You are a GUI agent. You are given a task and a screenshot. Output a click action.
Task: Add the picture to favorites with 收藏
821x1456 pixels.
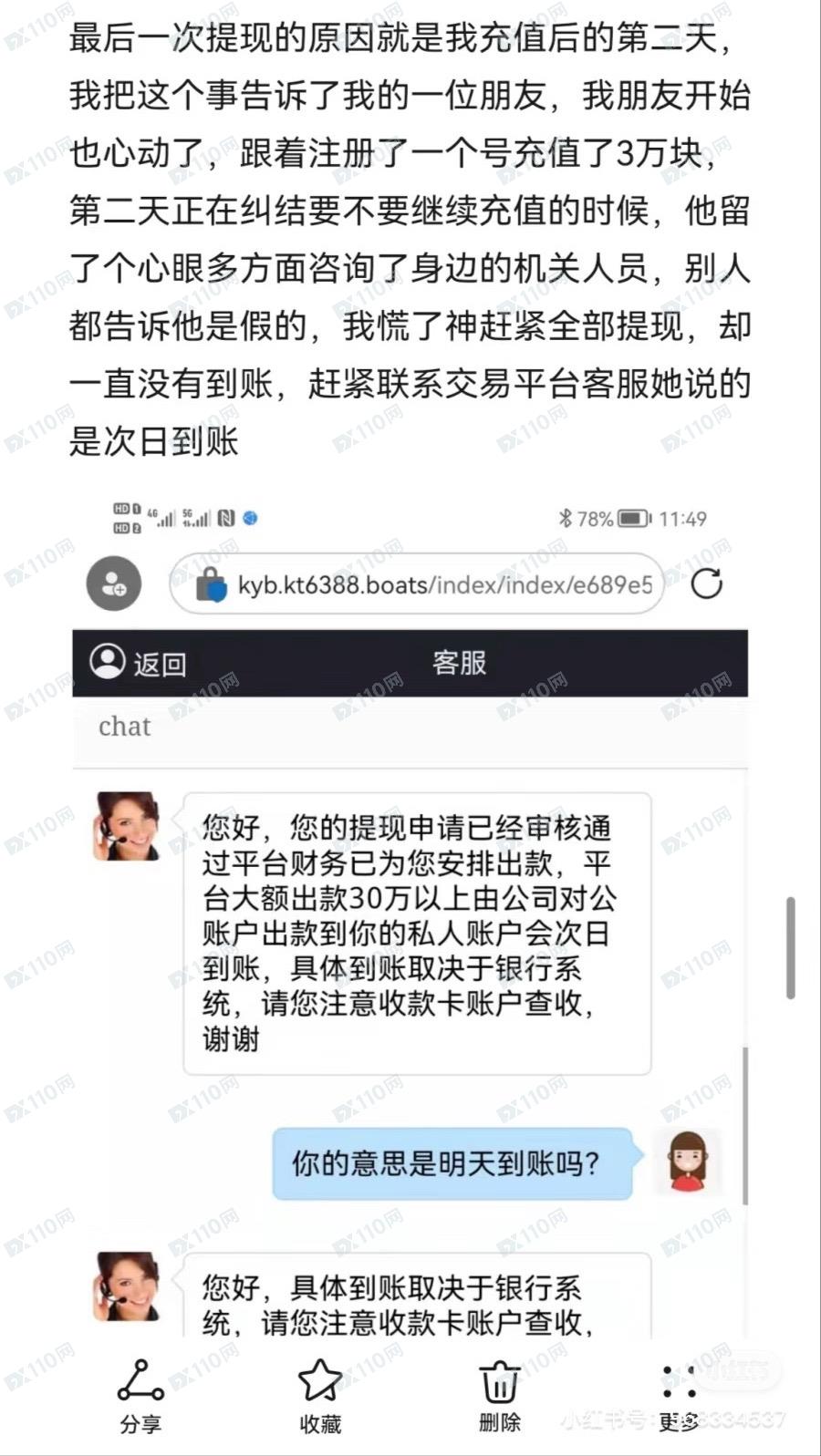tap(320, 1396)
